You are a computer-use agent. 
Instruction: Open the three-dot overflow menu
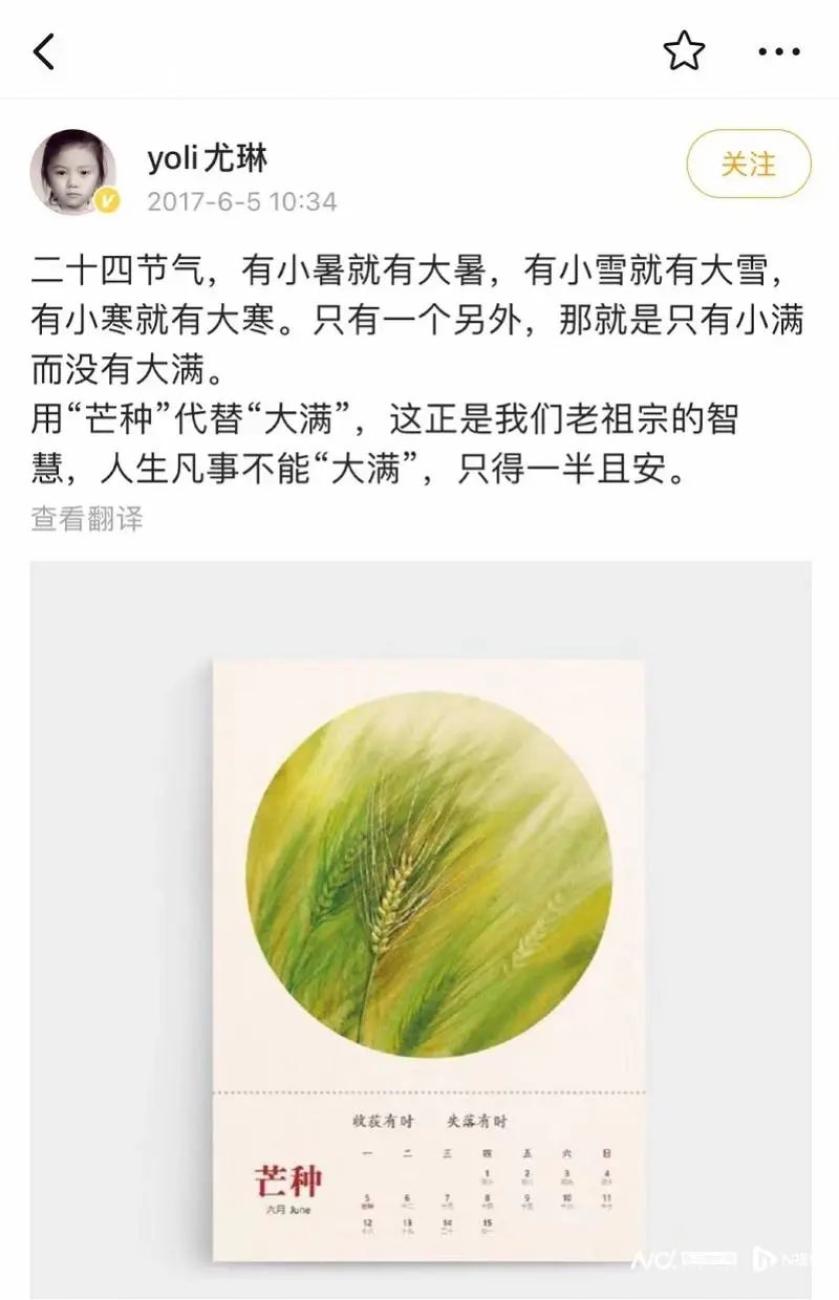tap(779, 52)
